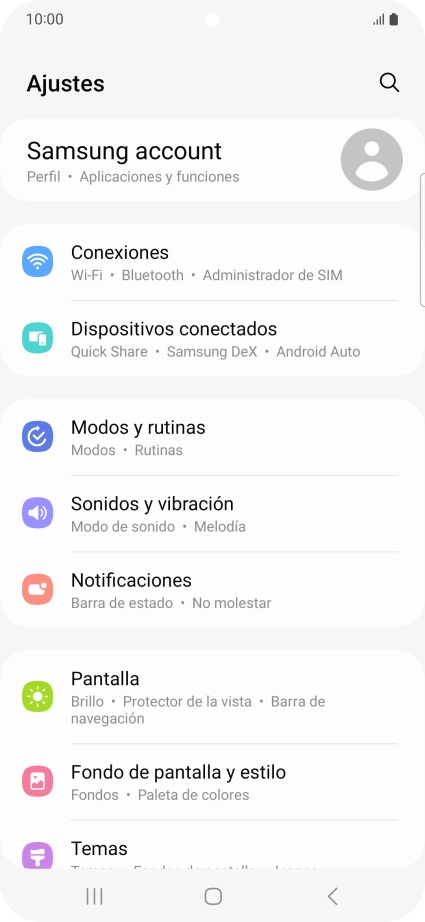Tap the system back button
Screen dimensions: 425x922
click(x=333, y=896)
